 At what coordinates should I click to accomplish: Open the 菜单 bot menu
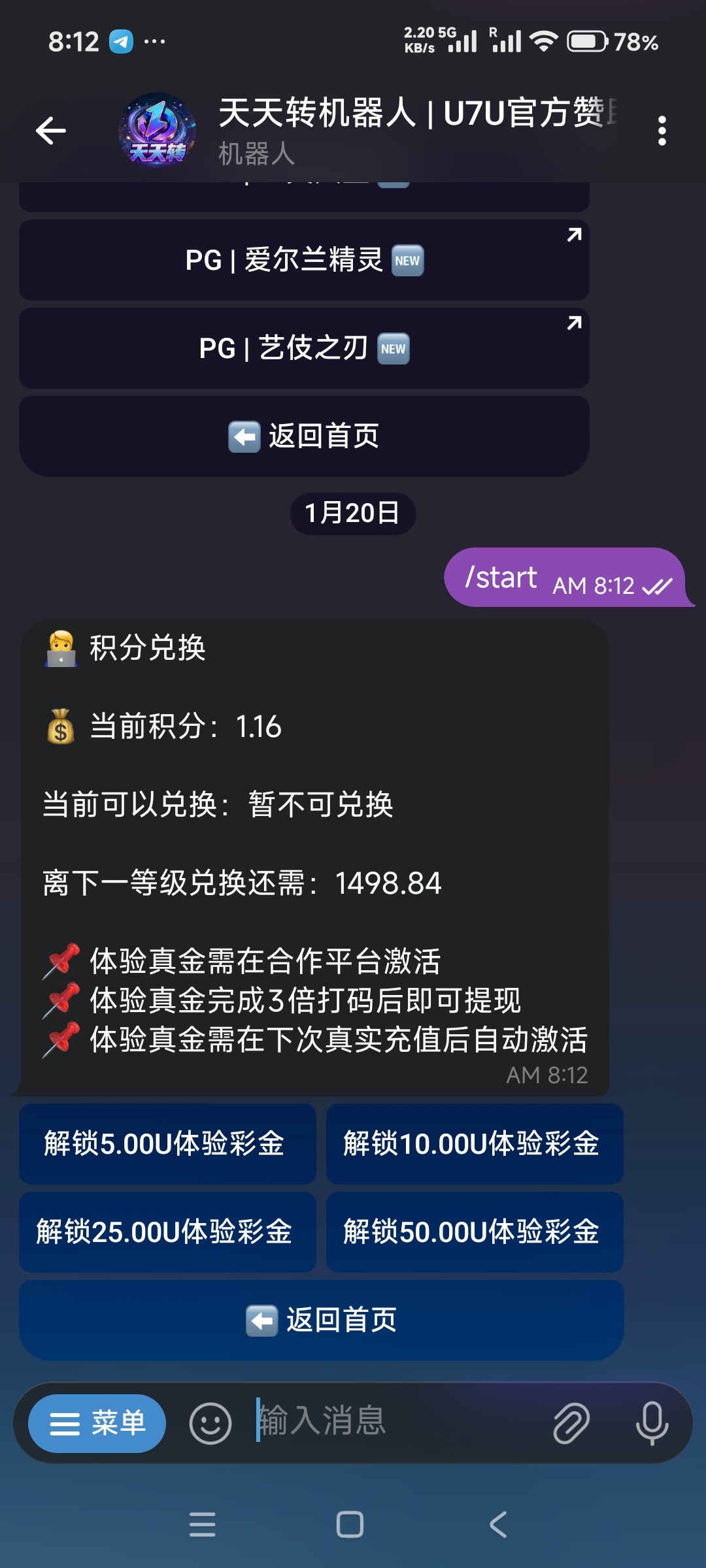point(97,1423)
